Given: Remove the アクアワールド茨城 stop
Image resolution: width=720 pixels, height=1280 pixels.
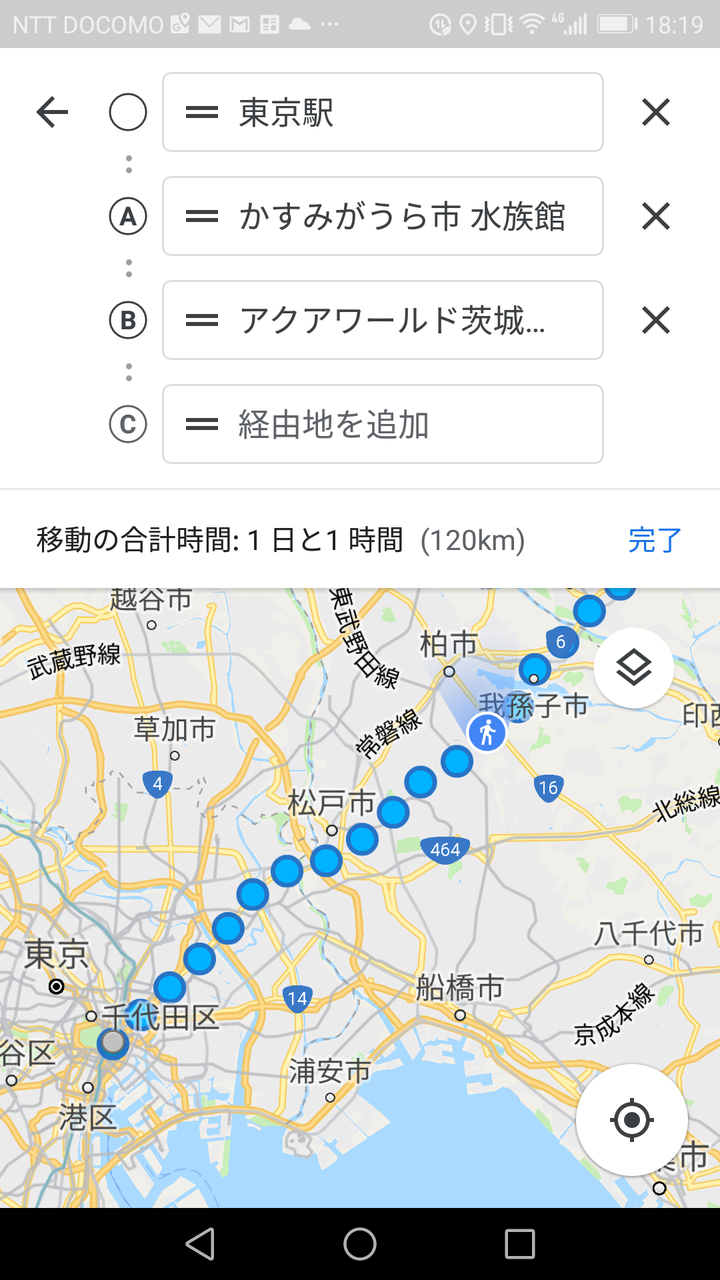Looking at the screenshot, I should tap(655, 321).
